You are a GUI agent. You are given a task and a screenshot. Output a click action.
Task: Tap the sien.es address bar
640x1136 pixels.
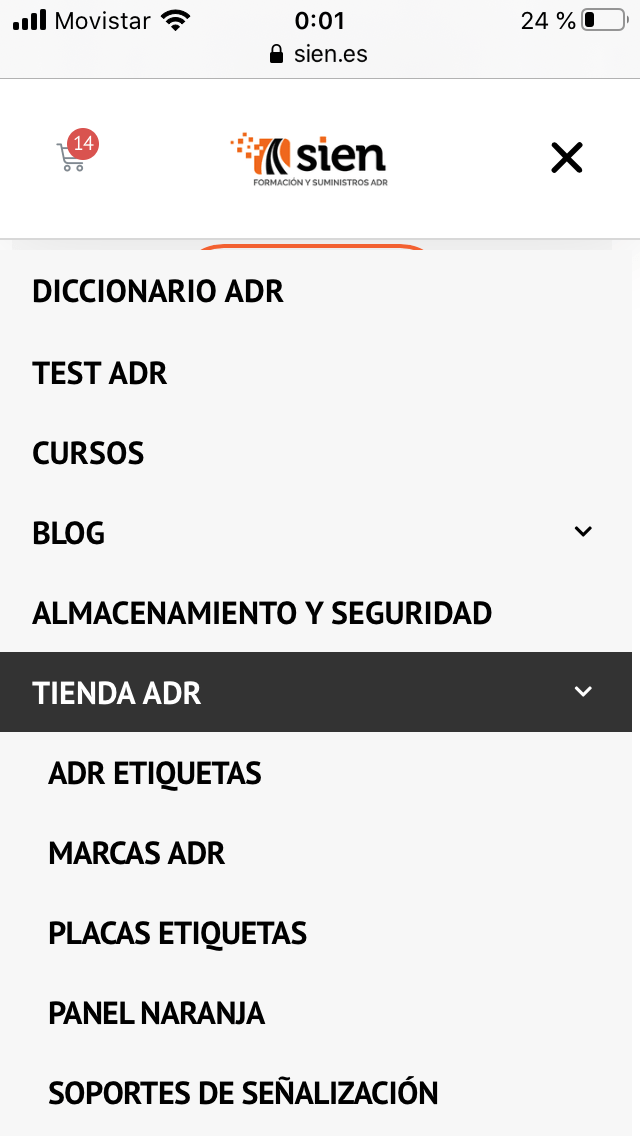pyautogui.click(x=319, y=54)
